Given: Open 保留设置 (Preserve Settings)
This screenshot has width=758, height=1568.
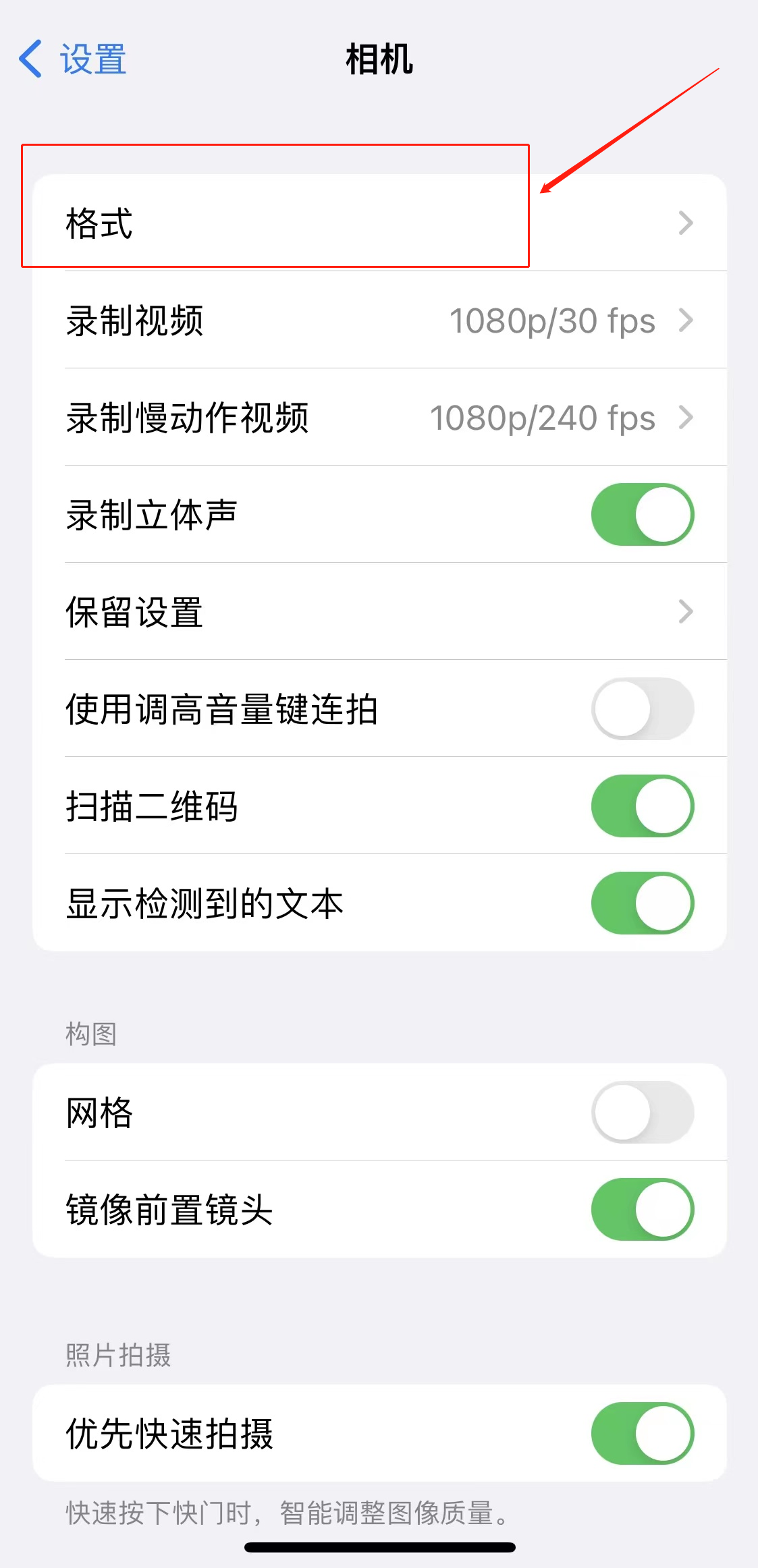Looking at the screenshot, I should [270, 611].
